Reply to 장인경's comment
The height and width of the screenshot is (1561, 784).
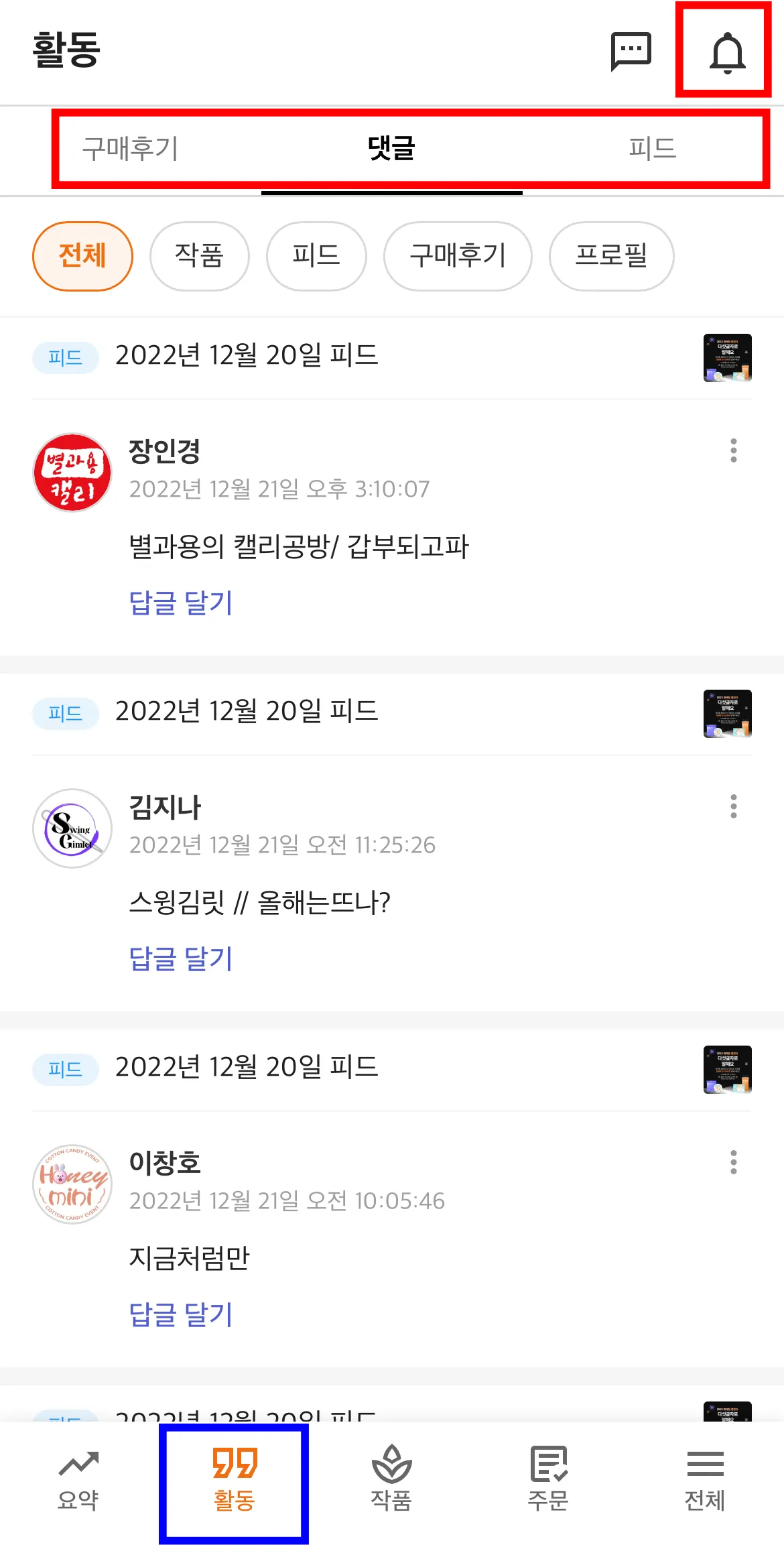click(x=181, y=603)
